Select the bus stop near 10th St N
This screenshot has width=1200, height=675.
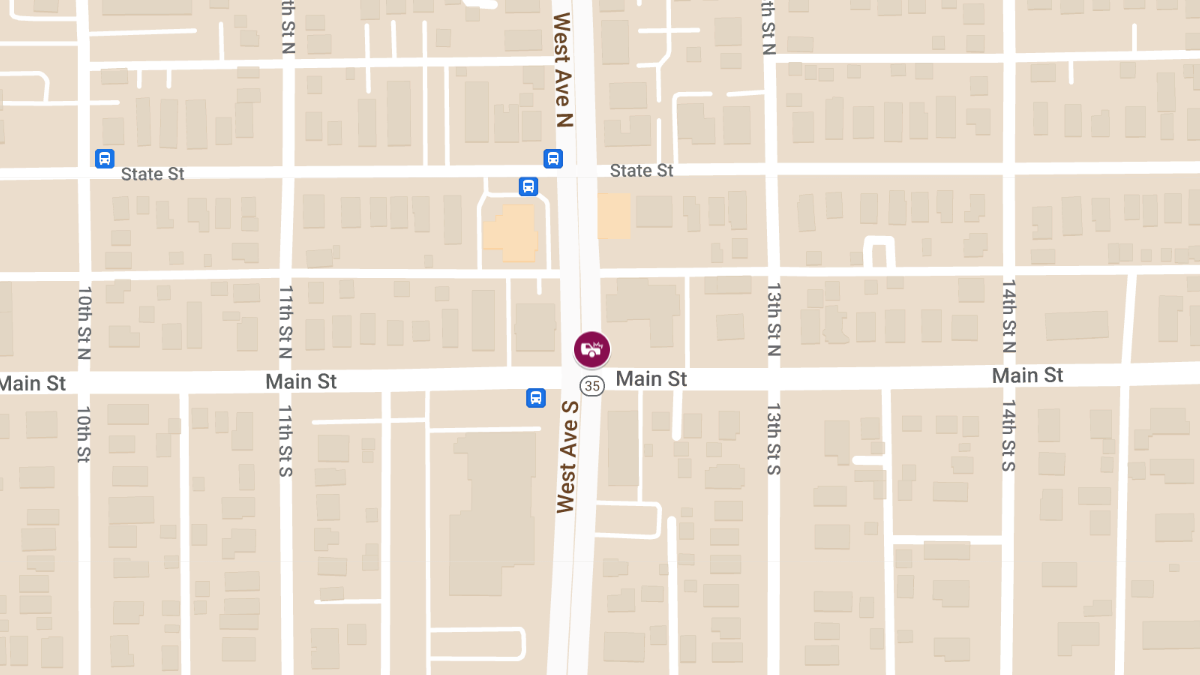coord(105,158)
